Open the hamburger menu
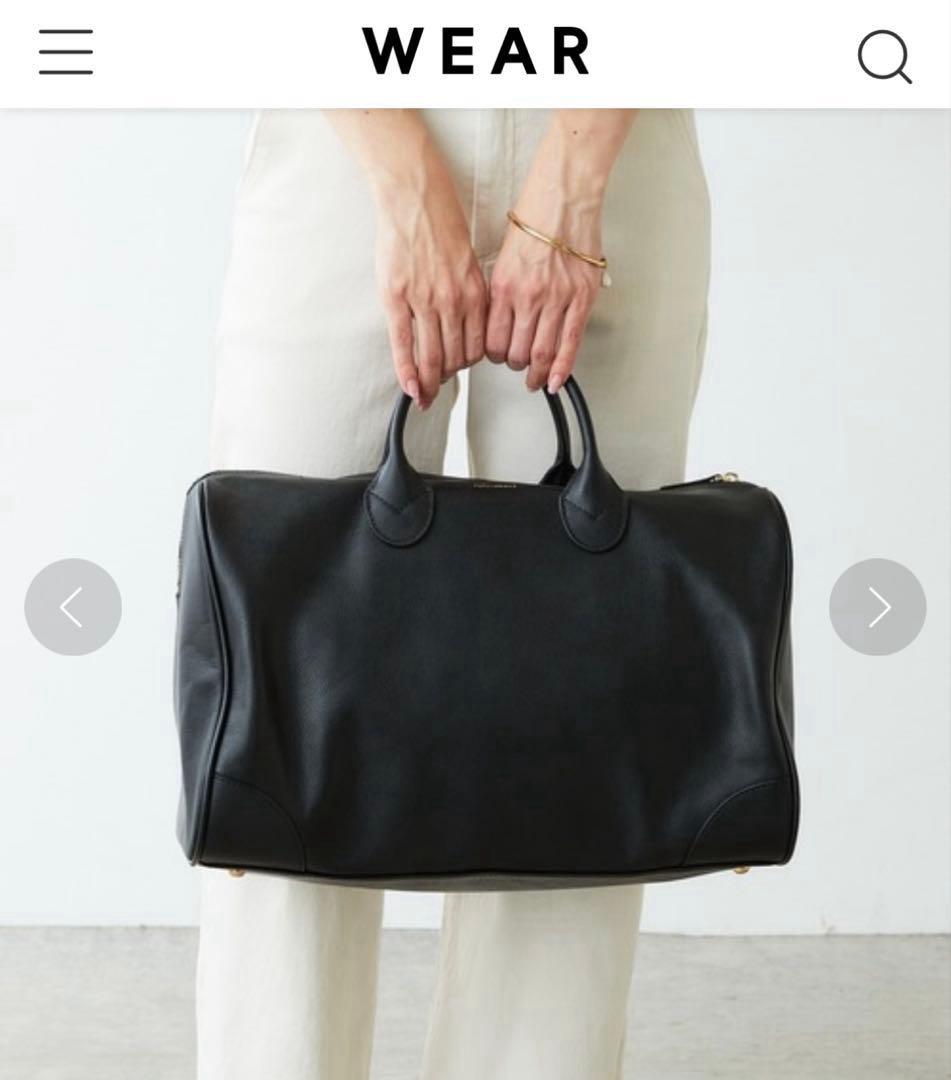The image size is (951, 1080). 66,52
